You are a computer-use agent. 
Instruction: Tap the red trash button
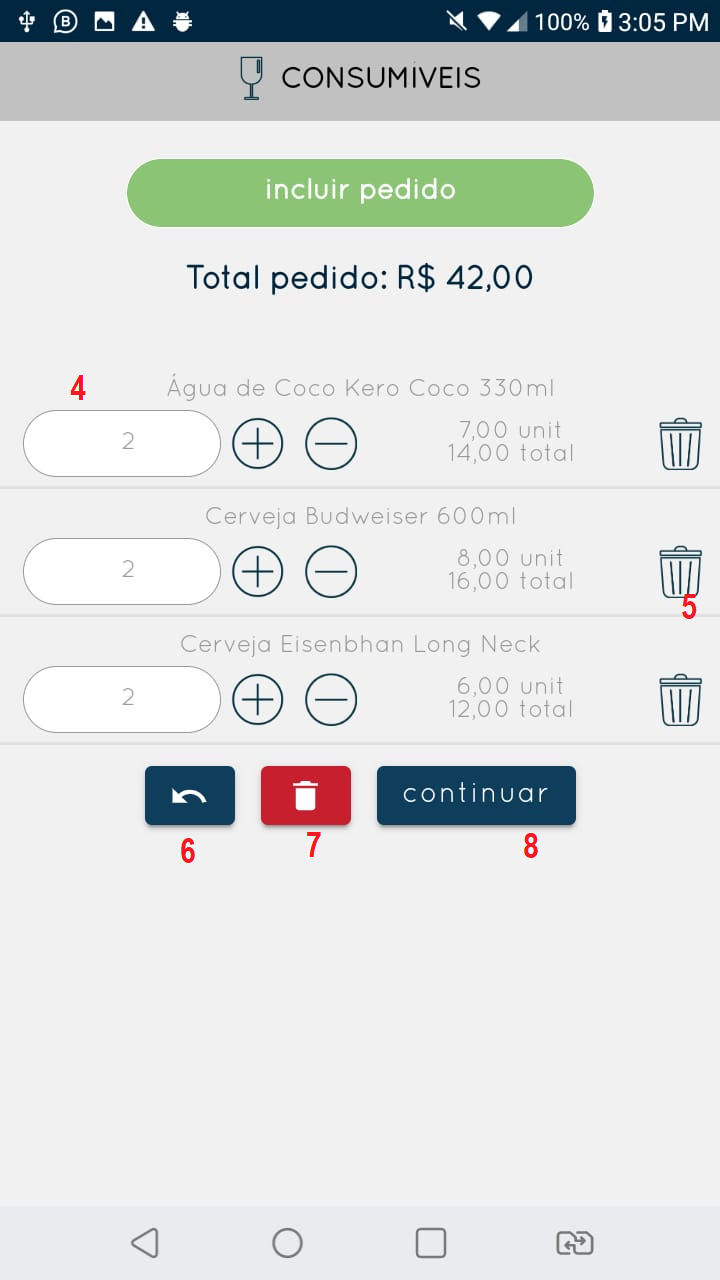click(306, 796)
